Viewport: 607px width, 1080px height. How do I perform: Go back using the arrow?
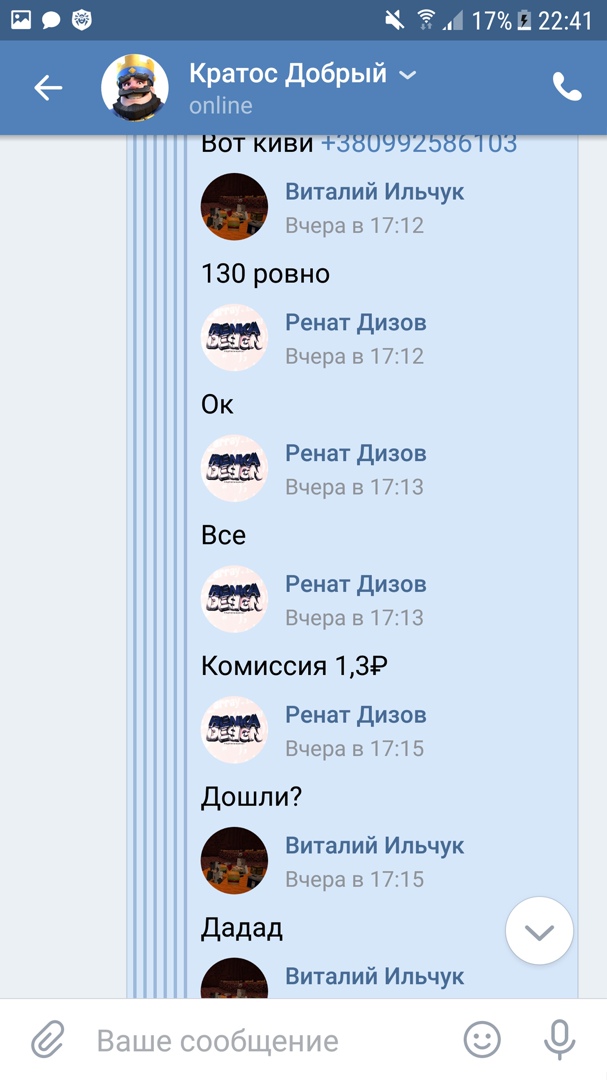(x=48, y=88)
